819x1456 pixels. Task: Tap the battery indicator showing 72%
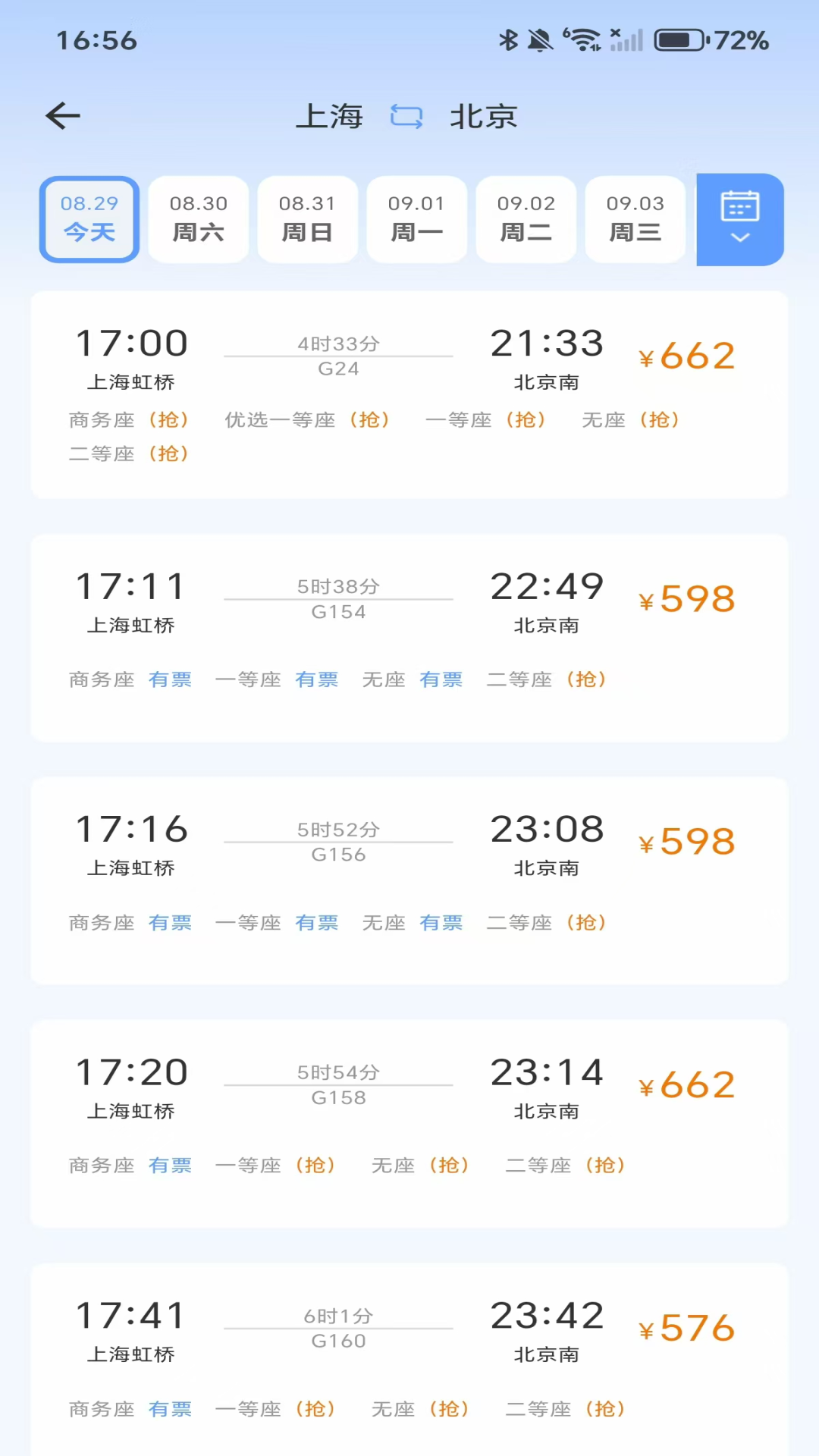point(681,42)
